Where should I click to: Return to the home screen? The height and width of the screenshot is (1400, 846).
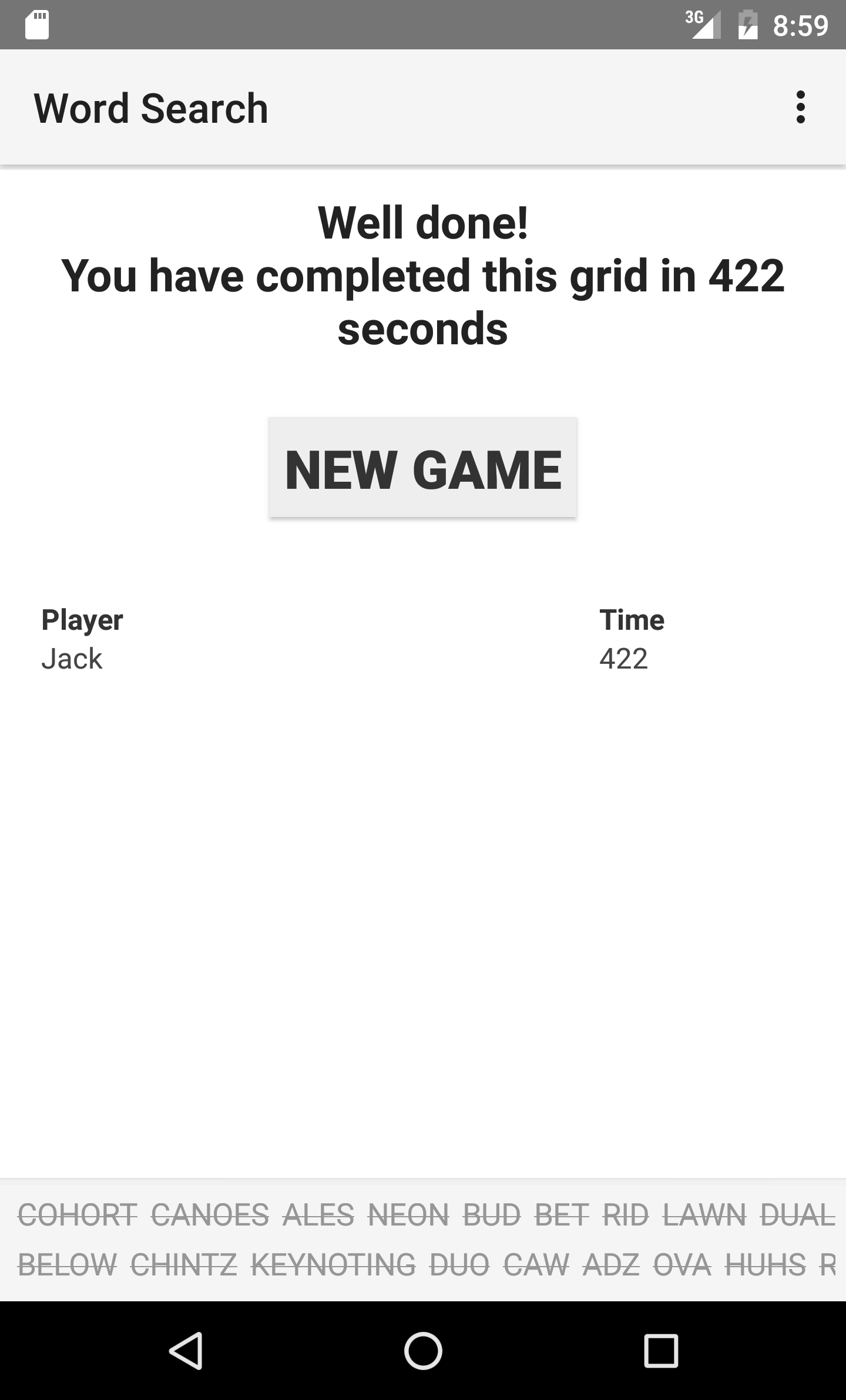coord(423,1351)
